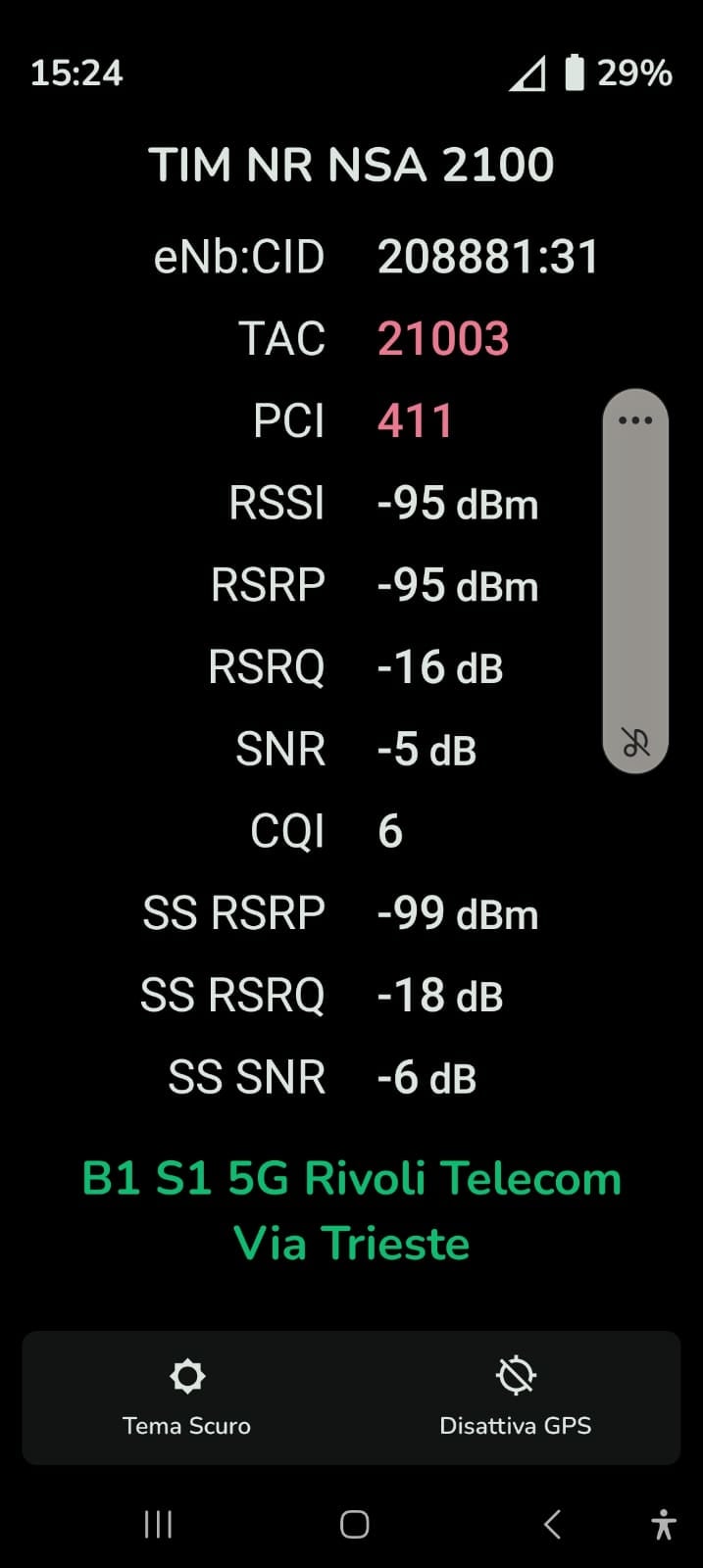This screenshot has height=1568, width=703.
Task: Go to the home screen
Action: tap(354, 1524)
